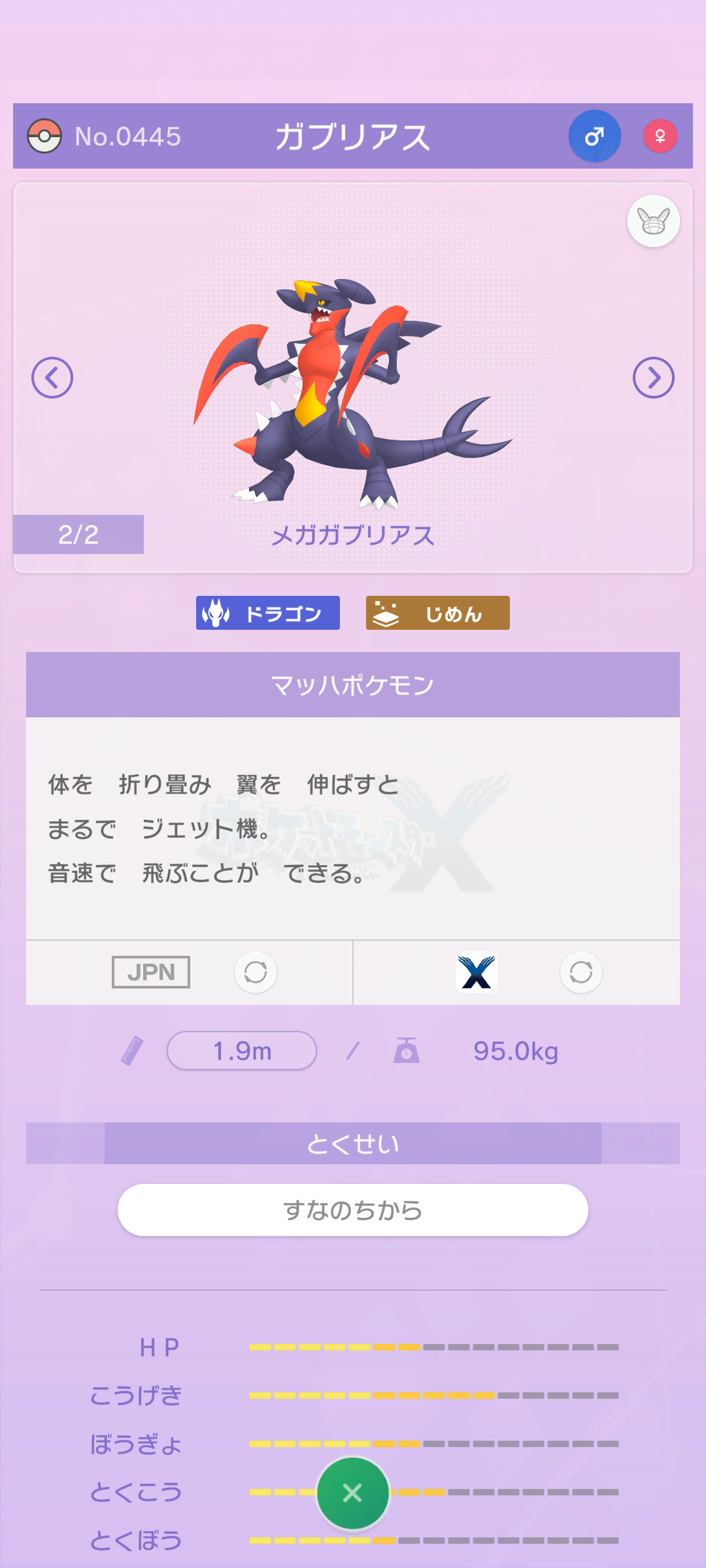This screenshot has width=706, height=1568.
Task: Cycle the game version next to X logo
Action: point(581,972)
